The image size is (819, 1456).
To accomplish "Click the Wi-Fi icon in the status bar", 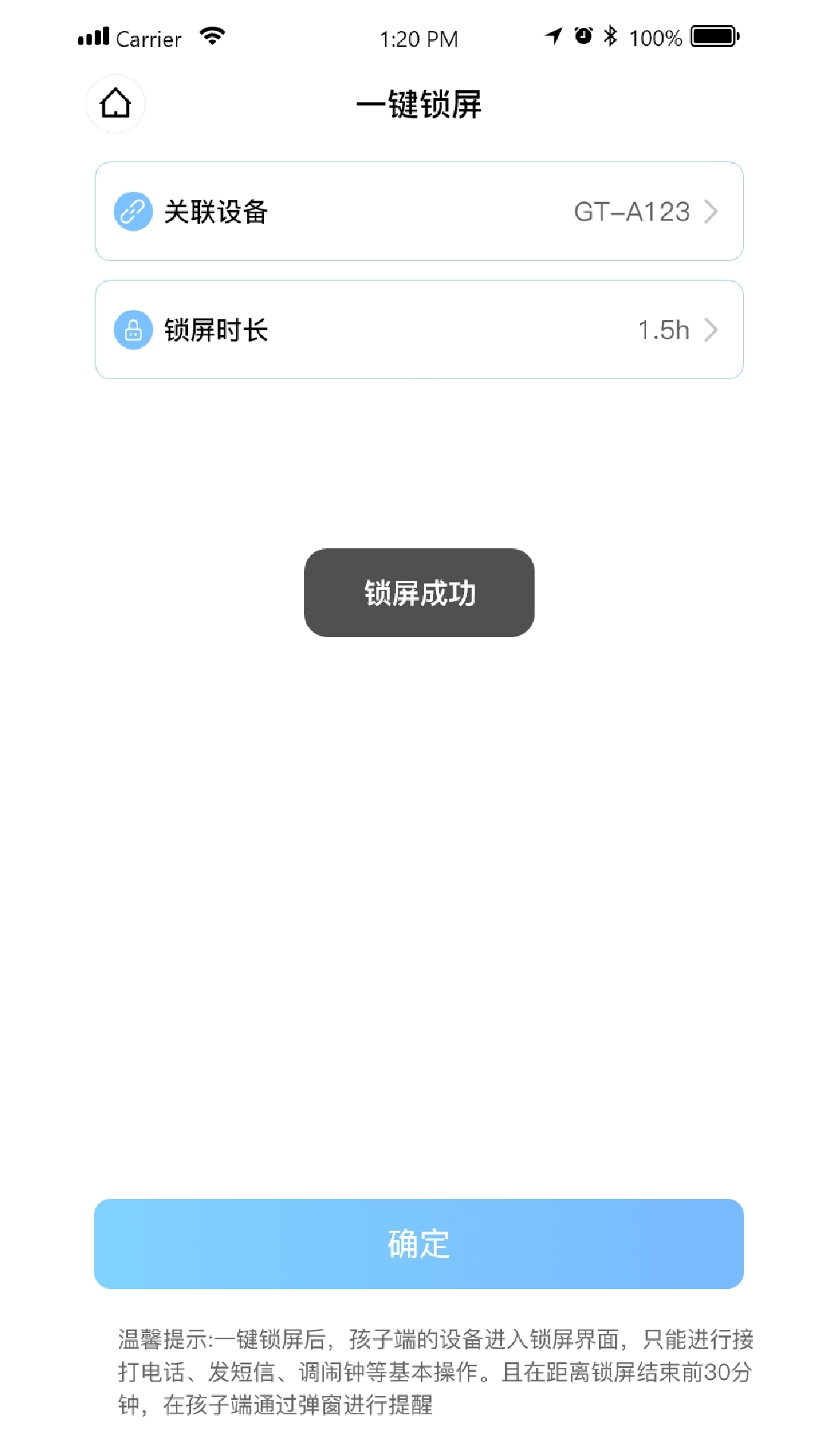I will (212, 36).
